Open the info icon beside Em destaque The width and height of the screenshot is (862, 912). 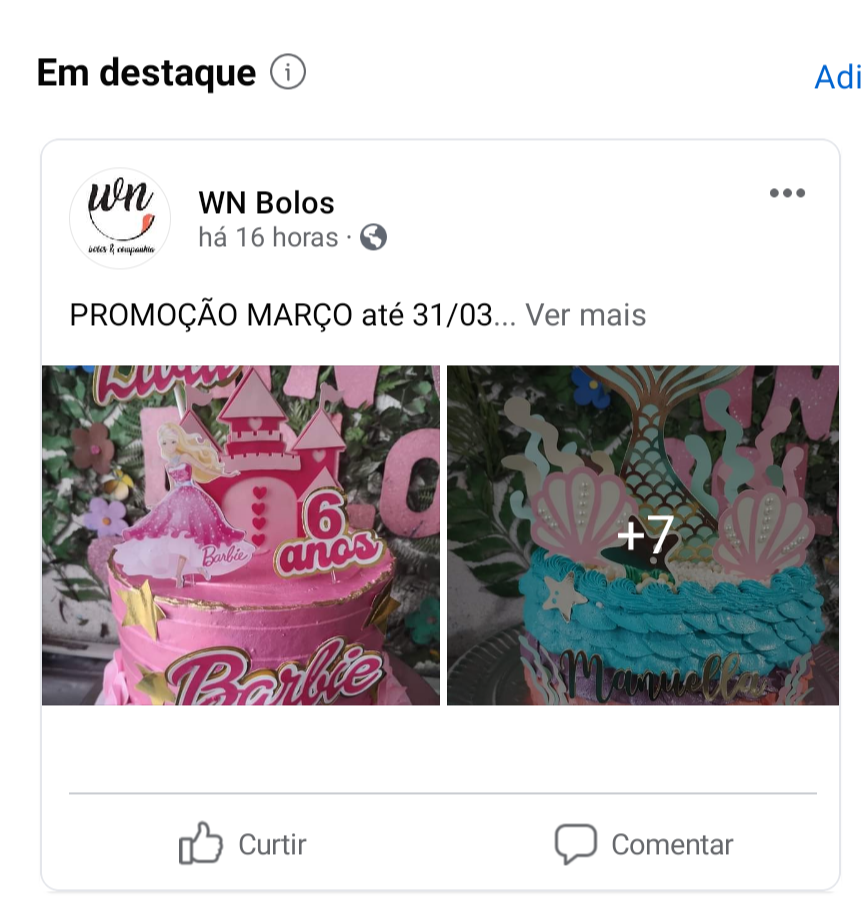click(288, 73)
